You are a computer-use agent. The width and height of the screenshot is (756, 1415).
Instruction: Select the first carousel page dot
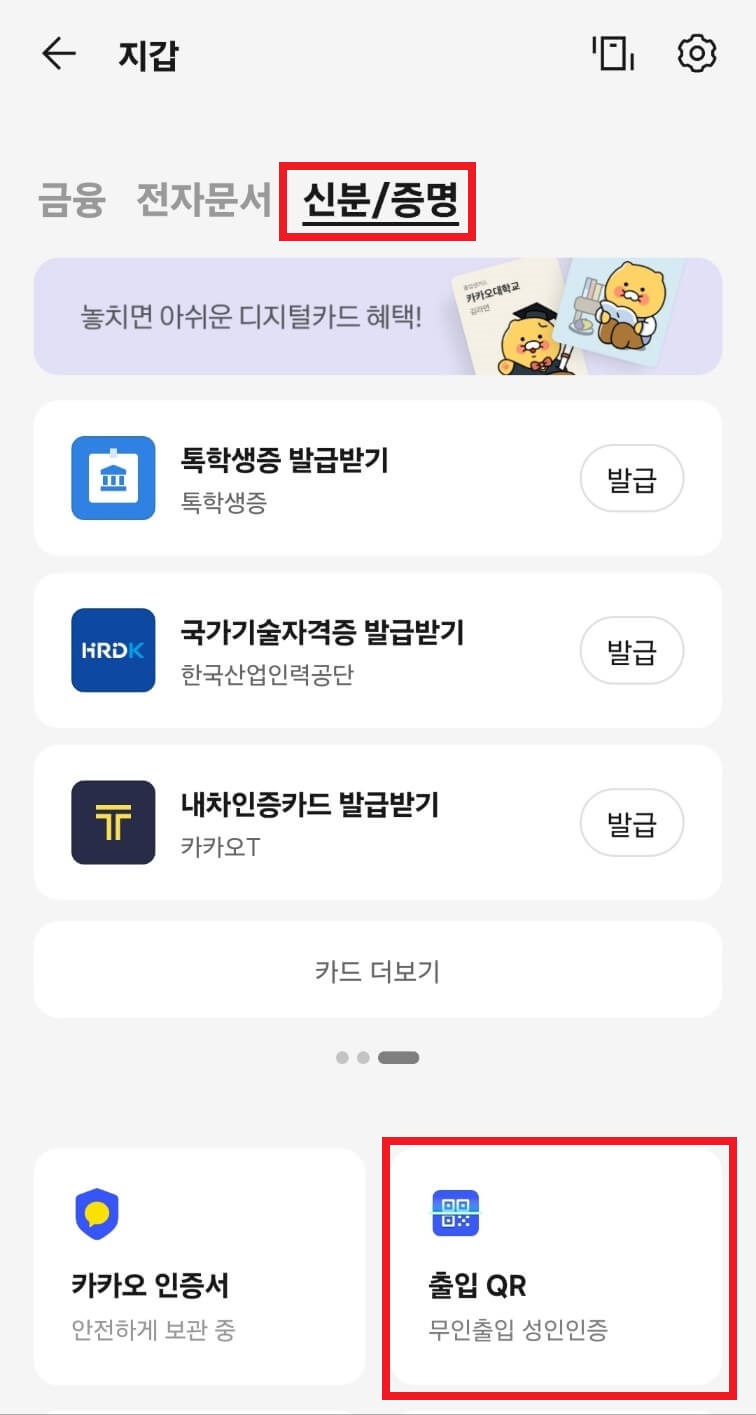(340, 1056)
